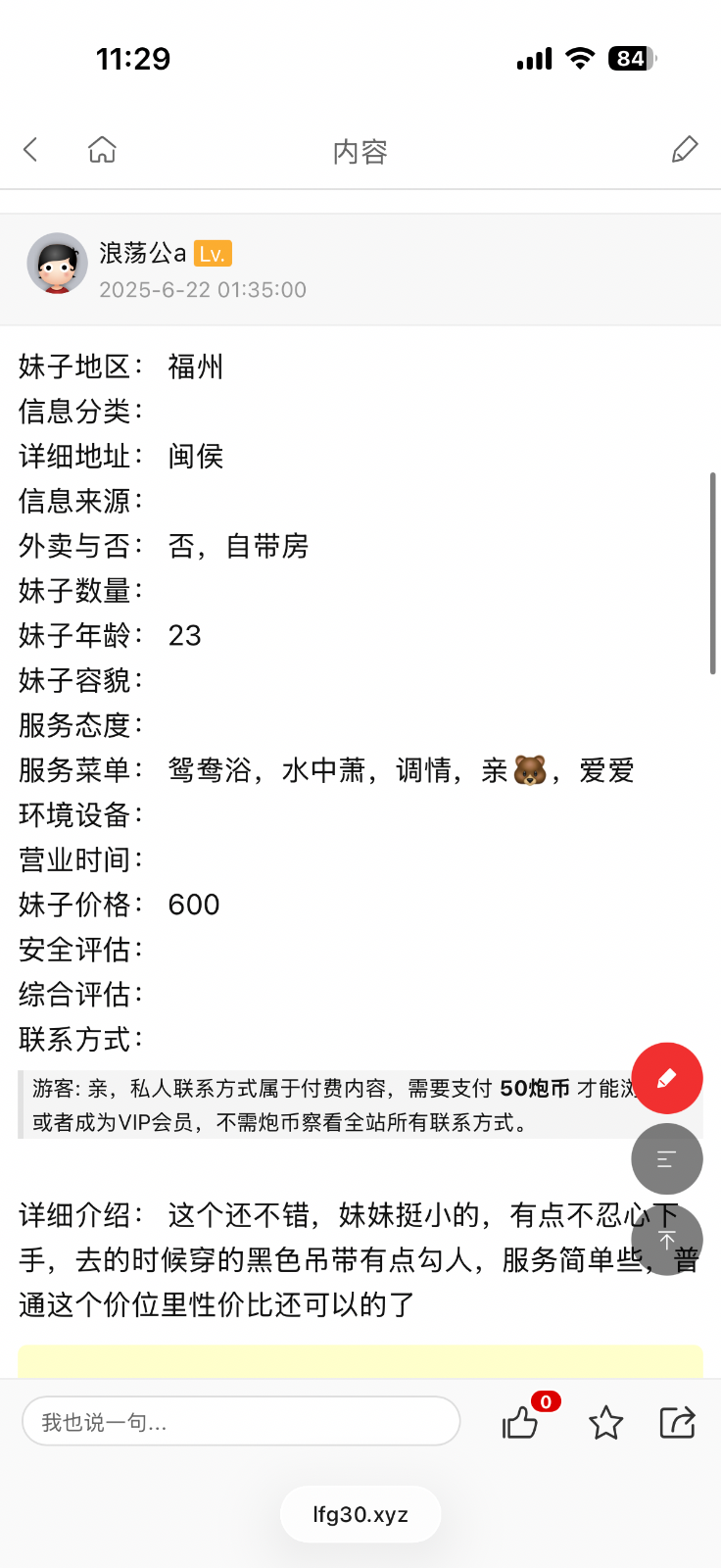Focus the 我也说一句 comment field

pyautogui.click(x=241, y=1421)
